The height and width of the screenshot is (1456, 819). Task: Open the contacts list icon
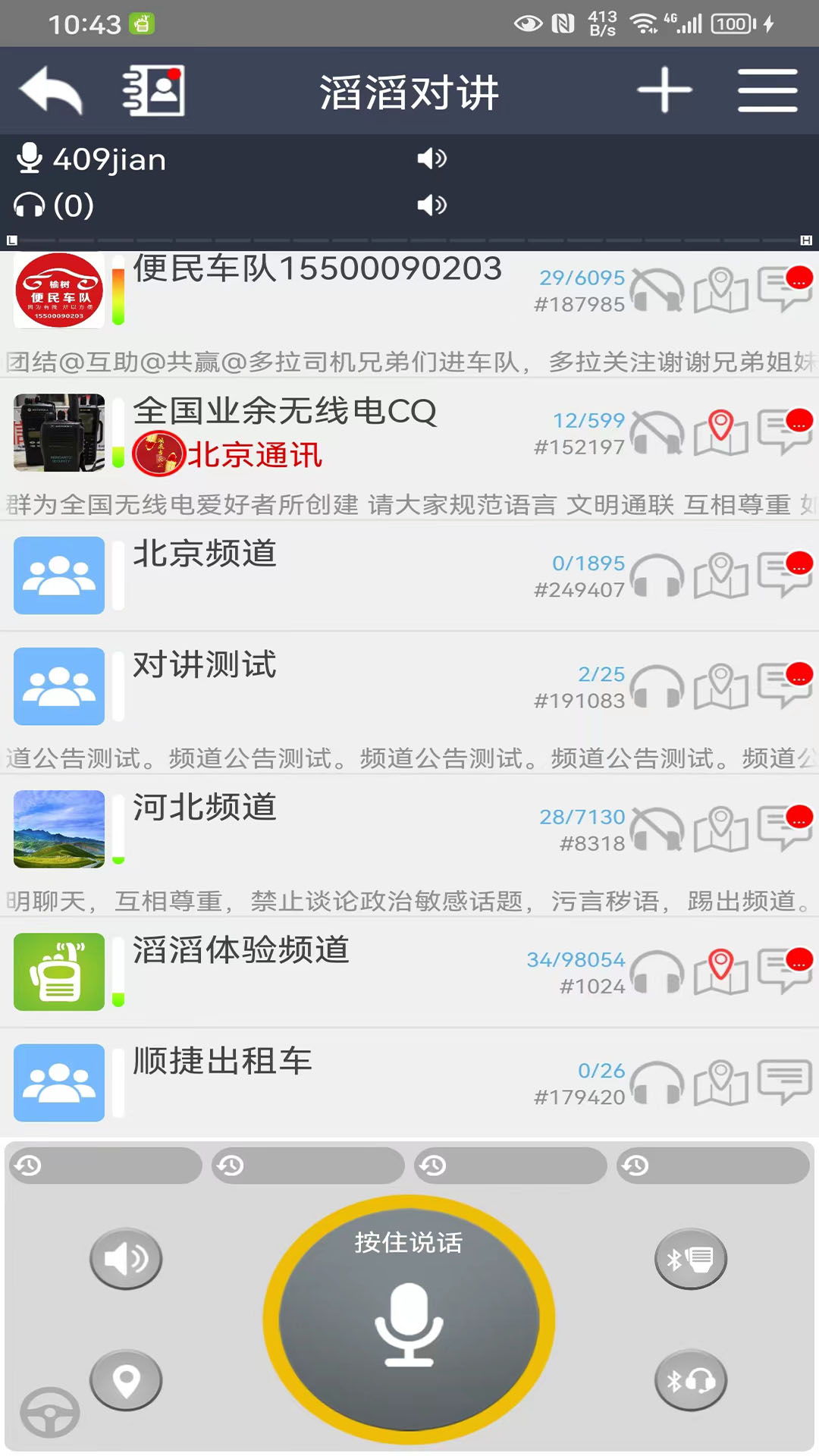[154, 91]
